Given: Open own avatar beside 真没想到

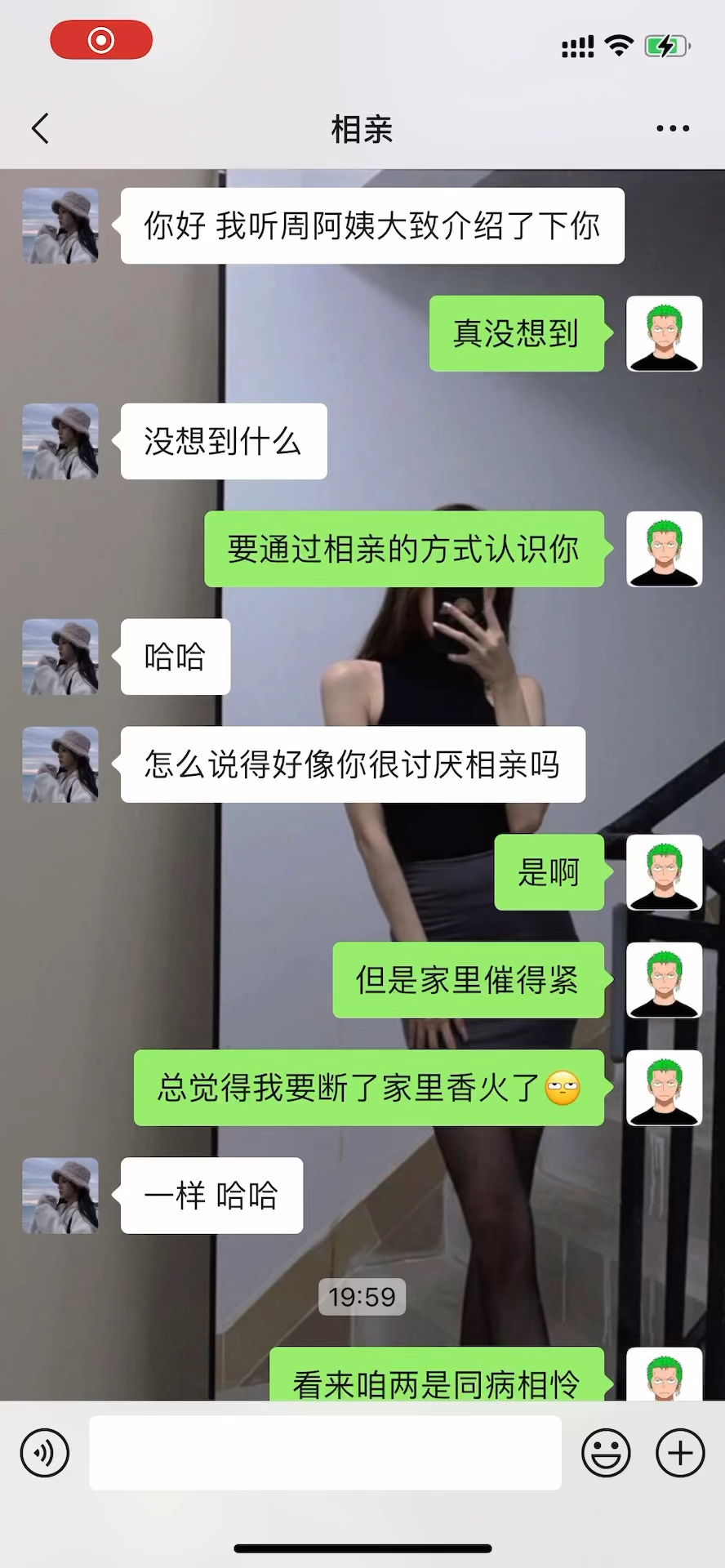Looking at the screenshot, I should point(664,333).
